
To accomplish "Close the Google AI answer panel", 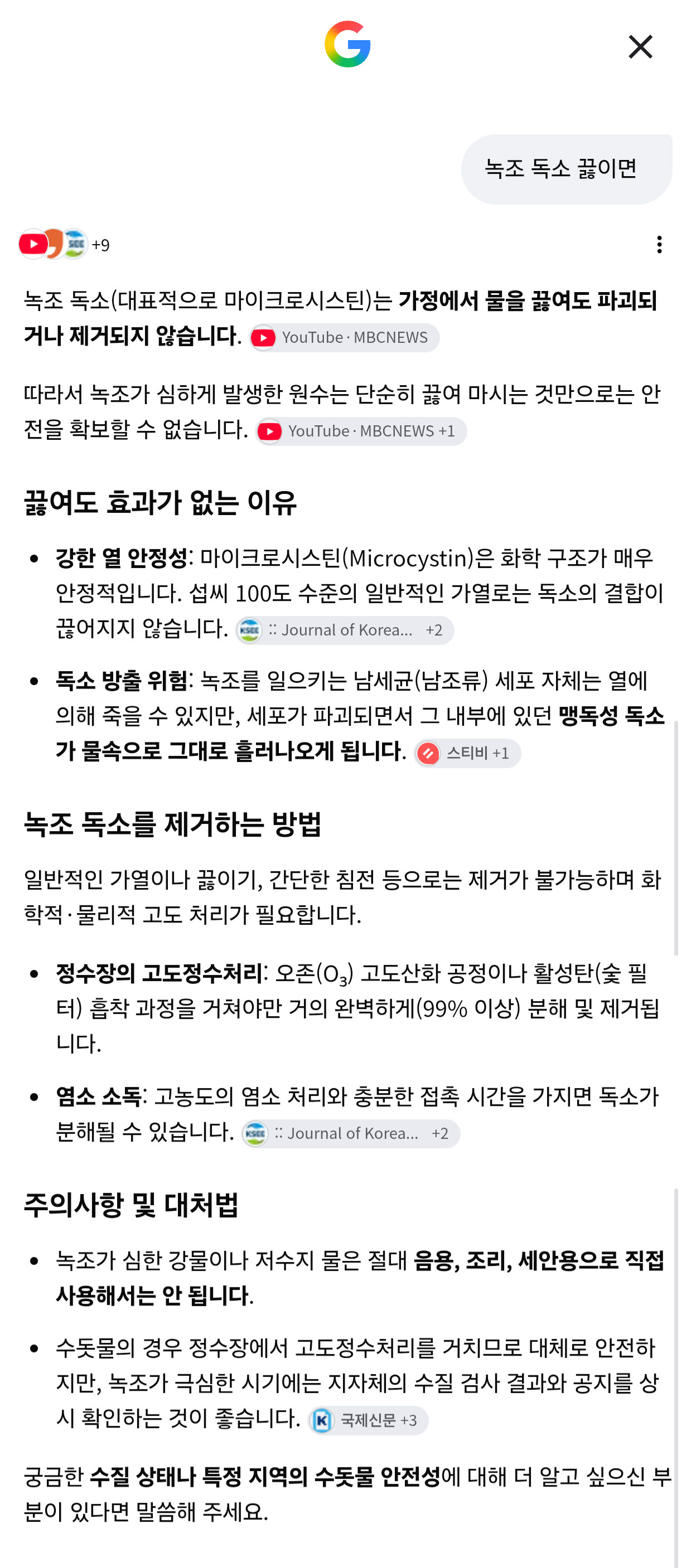I will coord(640,47).
